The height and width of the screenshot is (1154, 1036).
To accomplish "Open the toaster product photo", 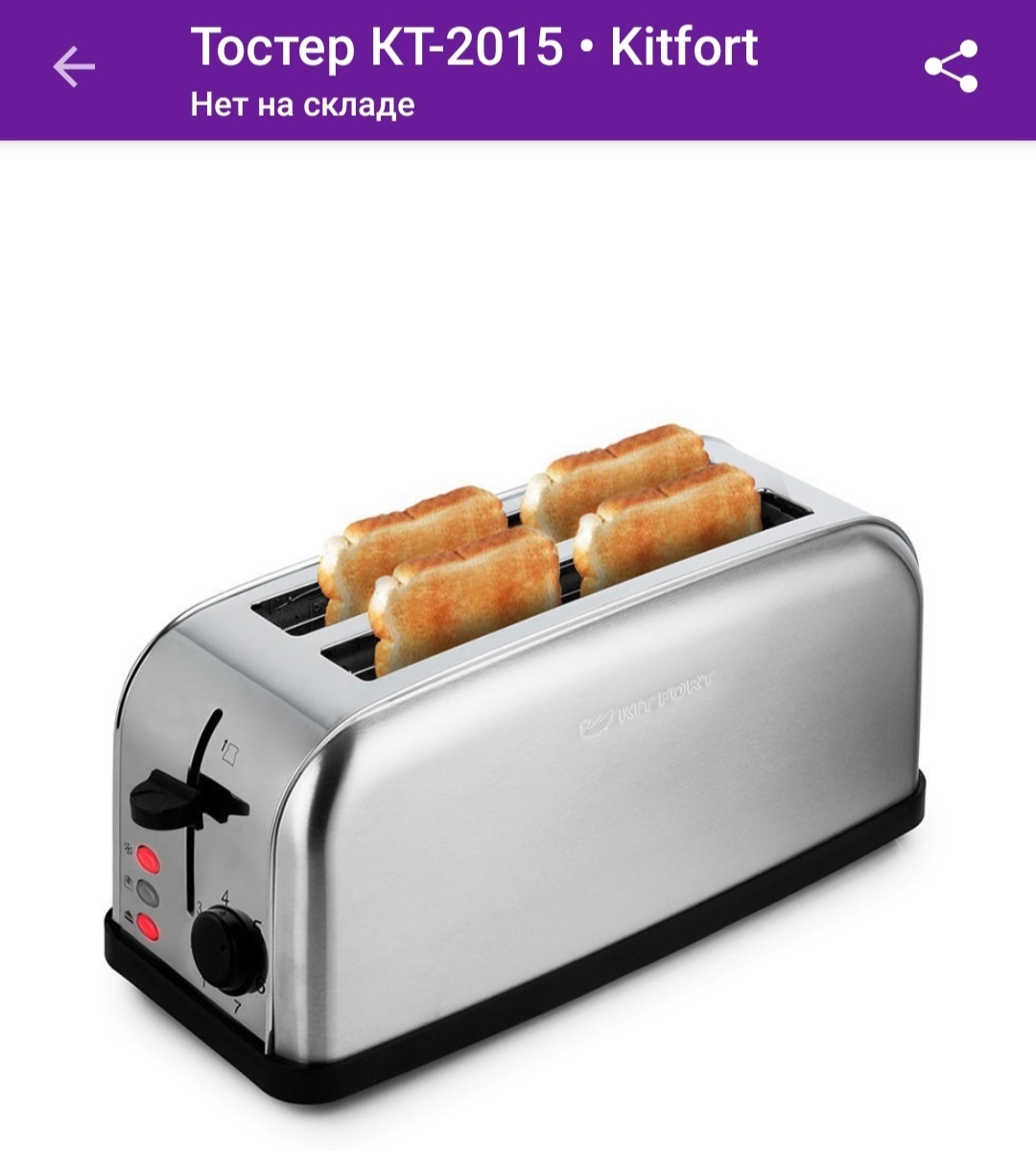I will coord(518,748).
